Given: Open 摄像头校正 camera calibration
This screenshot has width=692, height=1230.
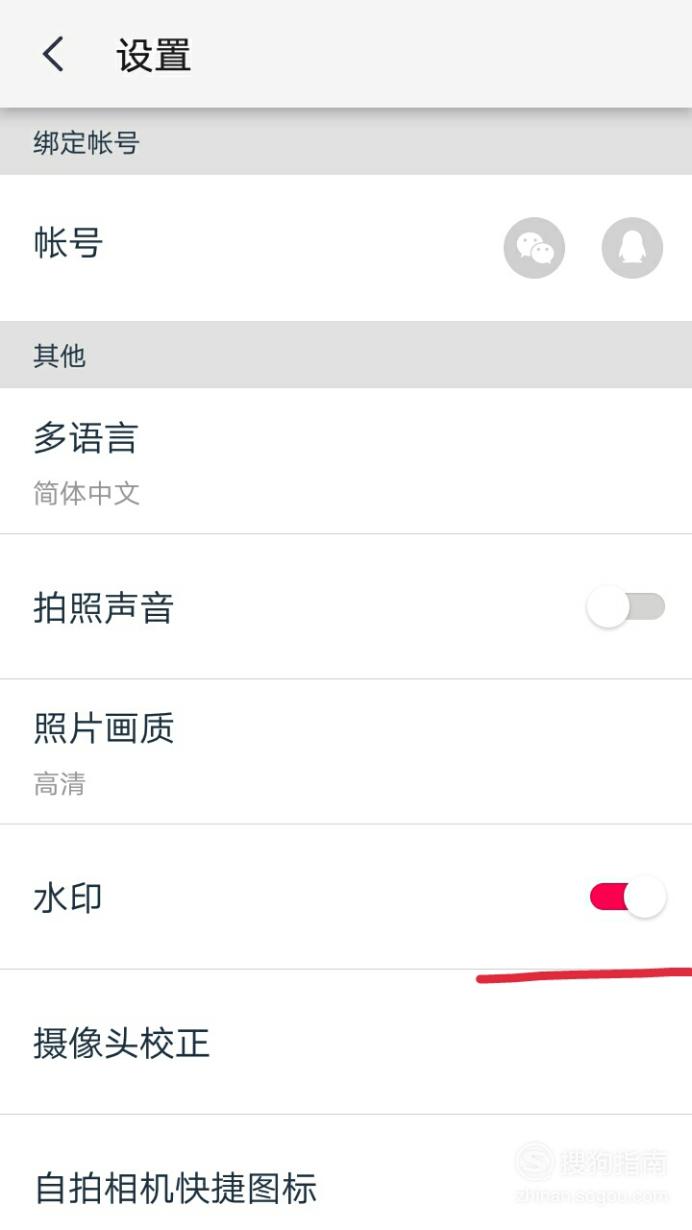Looking at the screenshot, I should 346,1042.
